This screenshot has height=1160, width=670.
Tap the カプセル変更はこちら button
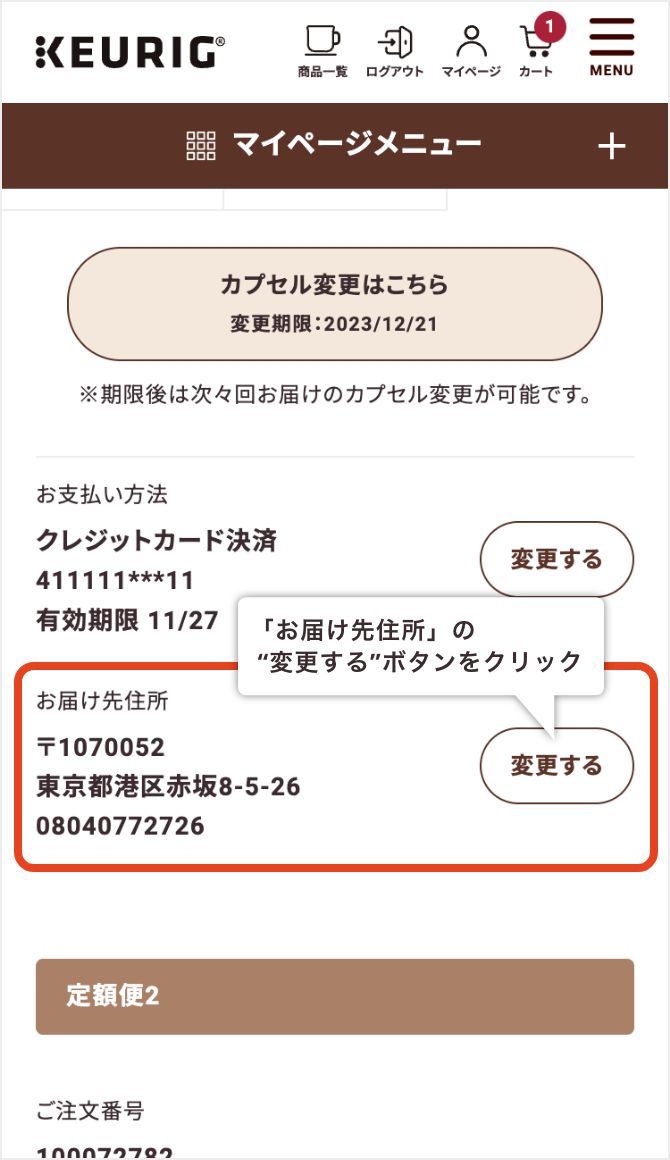pos(335,304)
